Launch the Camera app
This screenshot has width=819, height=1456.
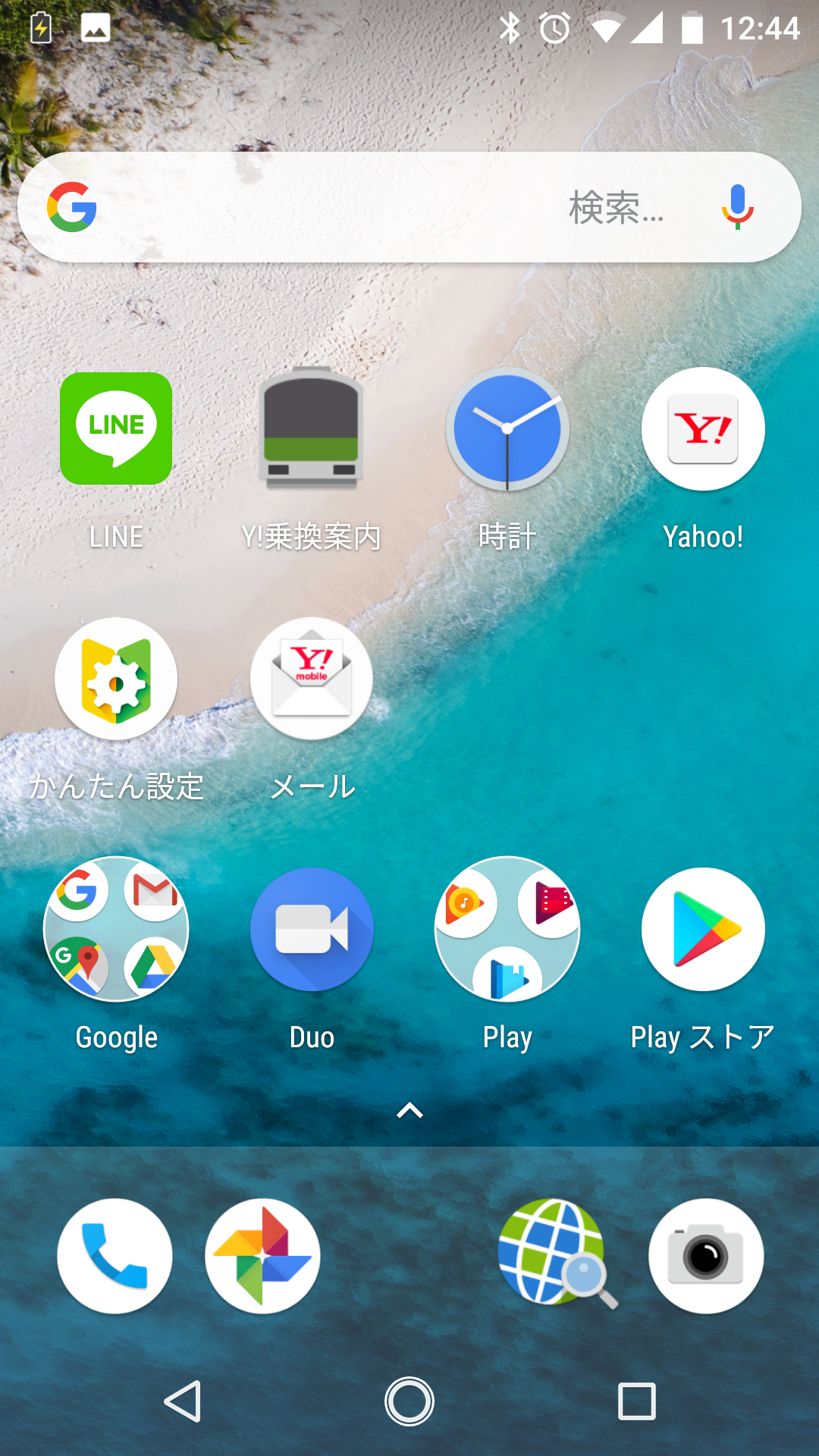[x=706, y=1256]
